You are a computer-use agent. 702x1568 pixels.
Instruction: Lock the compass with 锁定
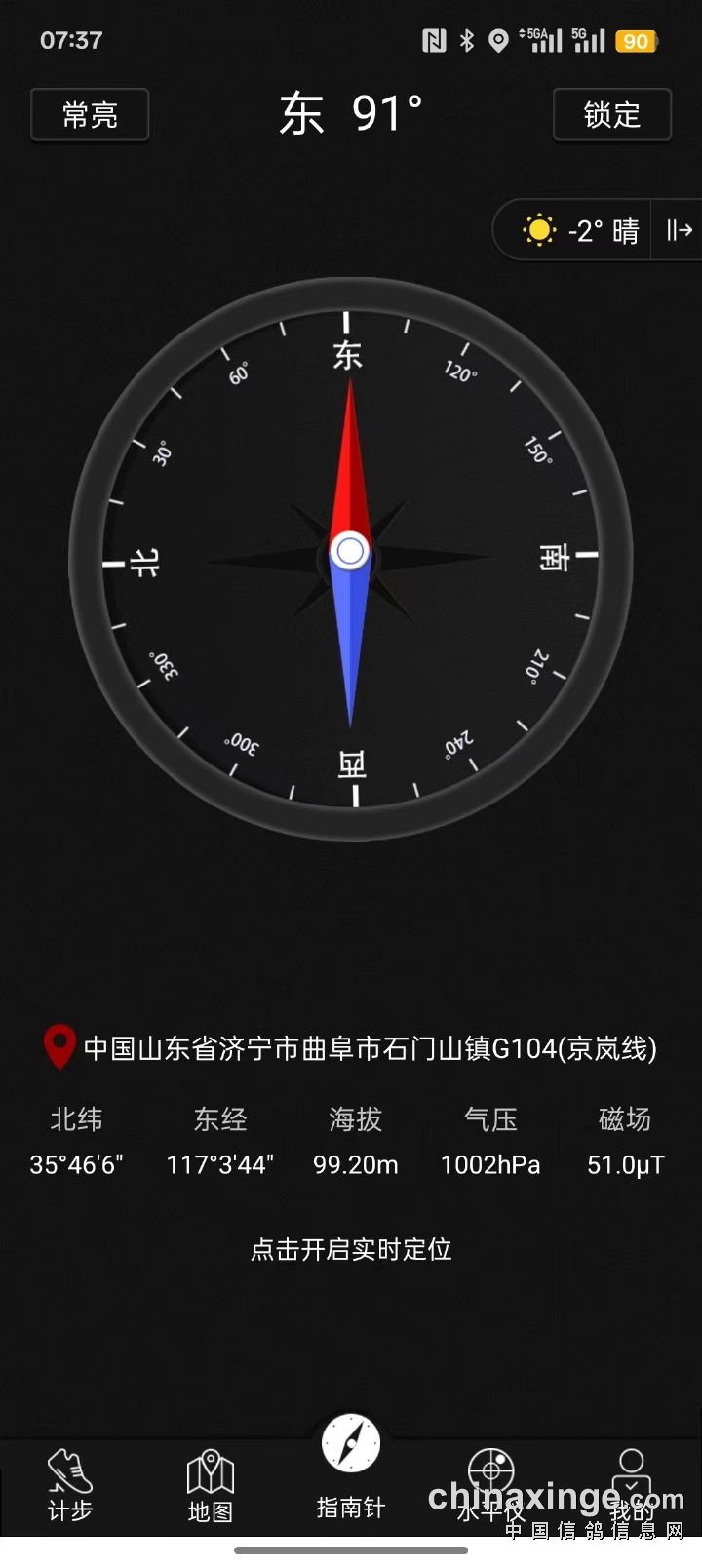(x=611, y=115)
